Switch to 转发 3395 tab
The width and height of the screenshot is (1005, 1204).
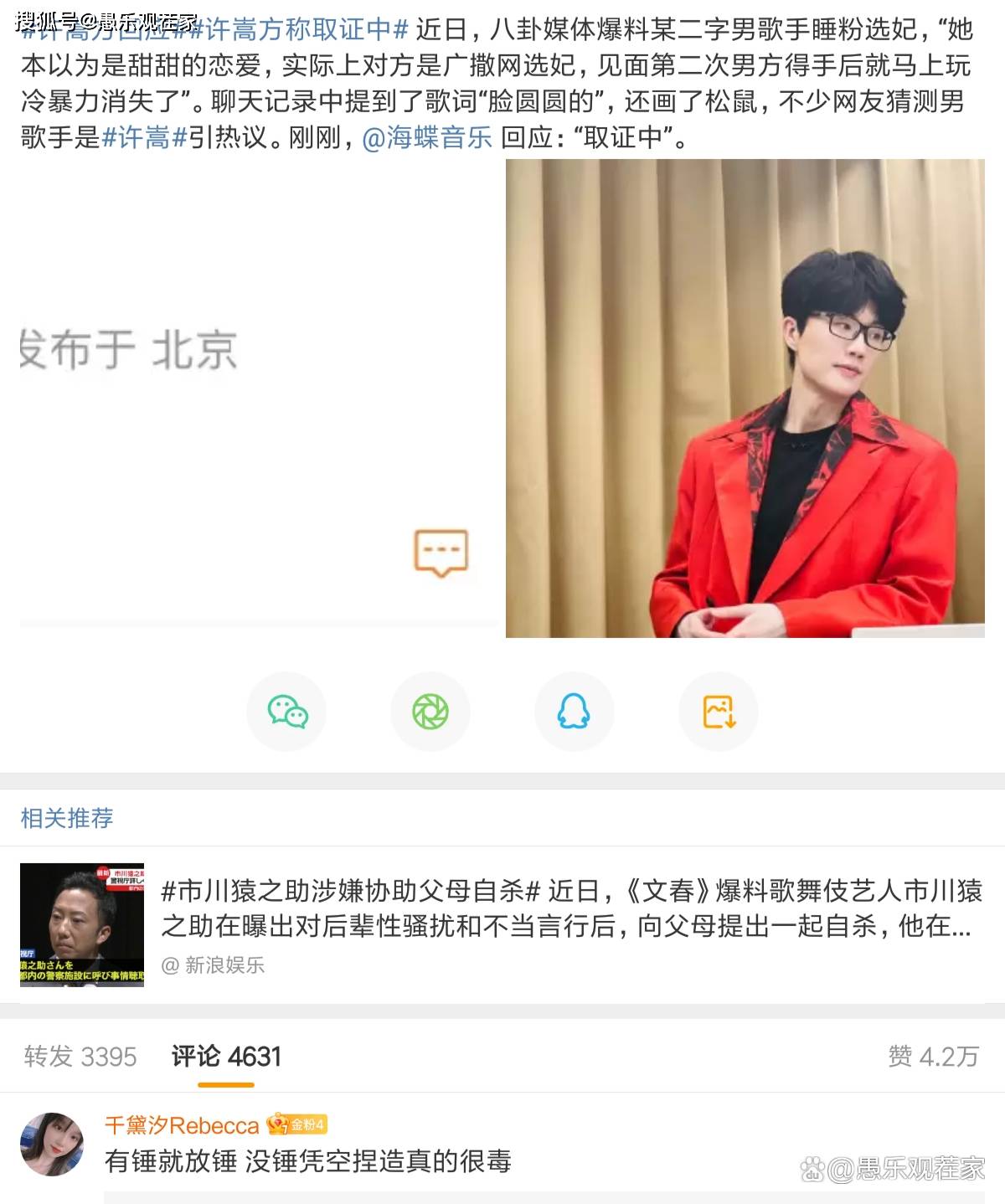(x=80, y=1057)
